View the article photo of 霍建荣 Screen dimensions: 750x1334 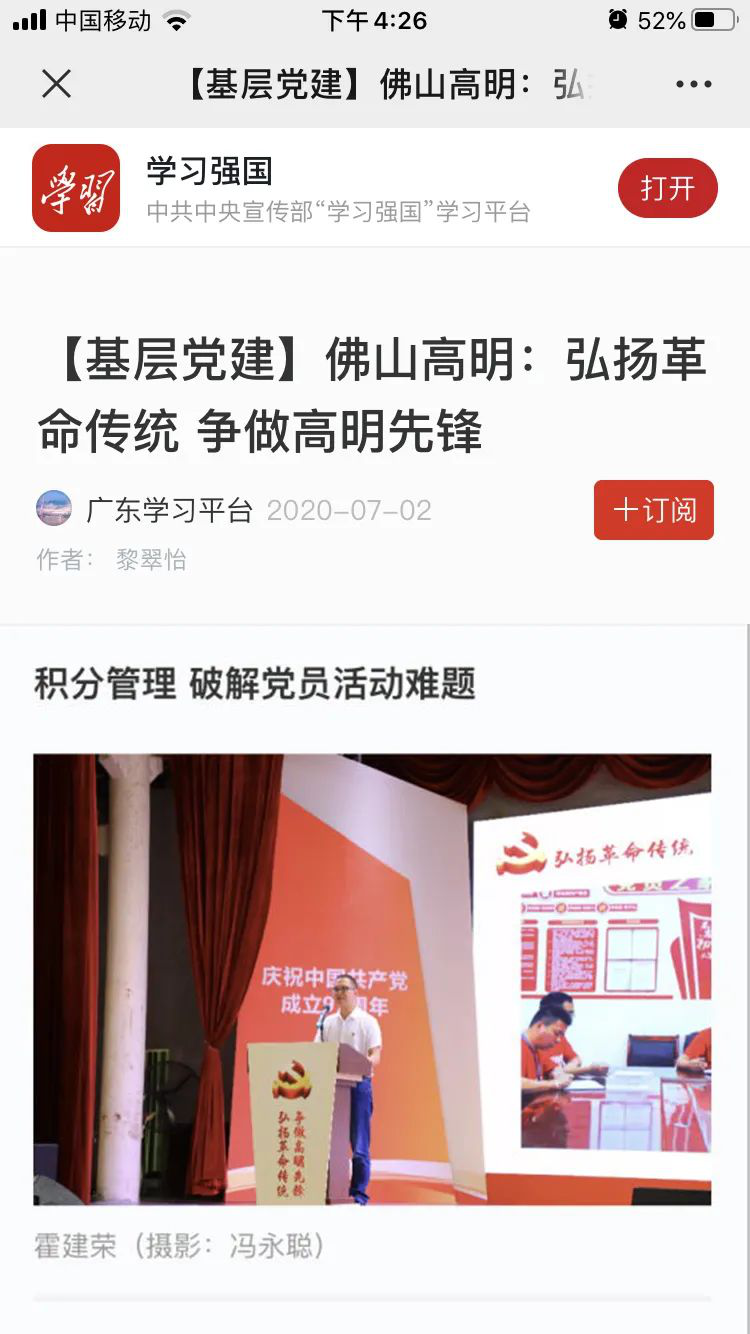(372, 979)
